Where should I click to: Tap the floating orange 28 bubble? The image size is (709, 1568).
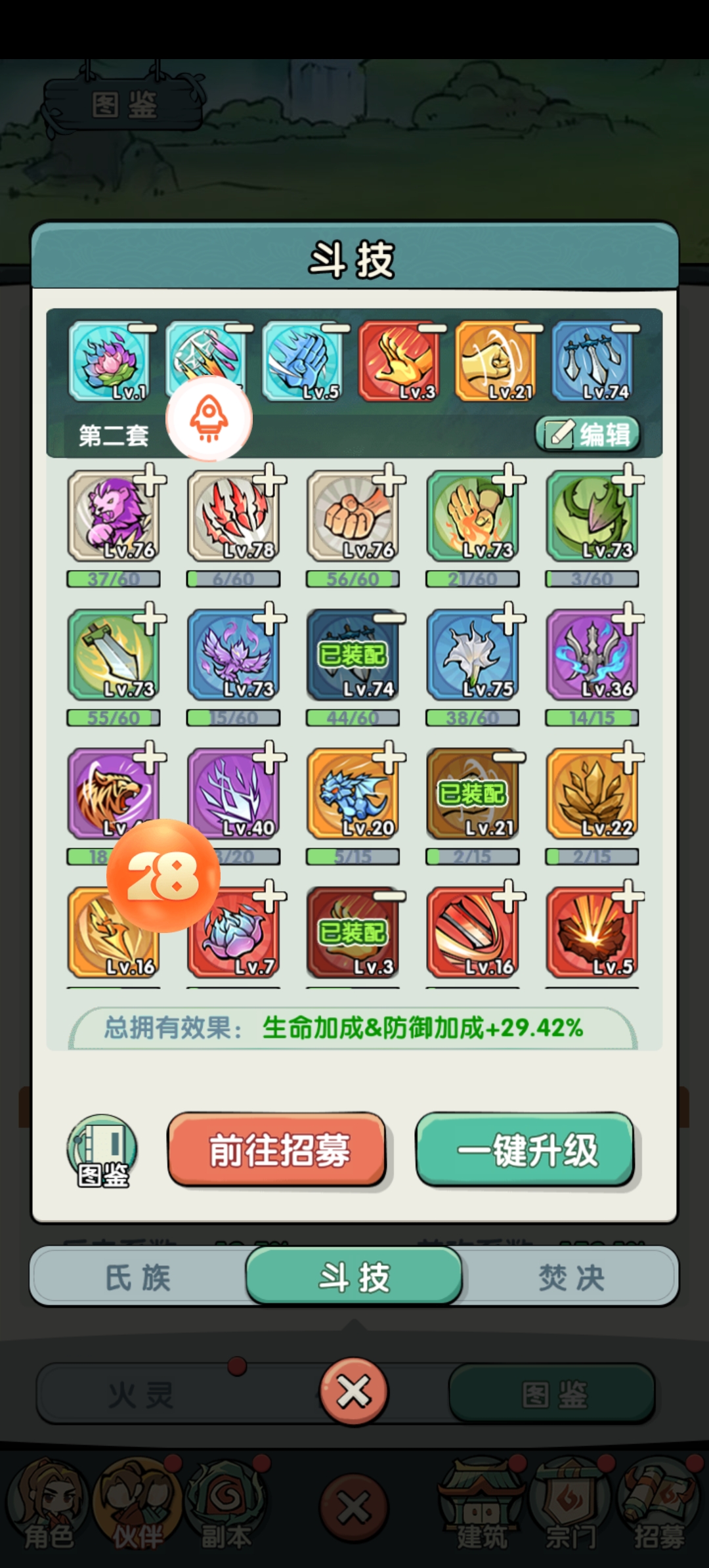tap(163, 876)
